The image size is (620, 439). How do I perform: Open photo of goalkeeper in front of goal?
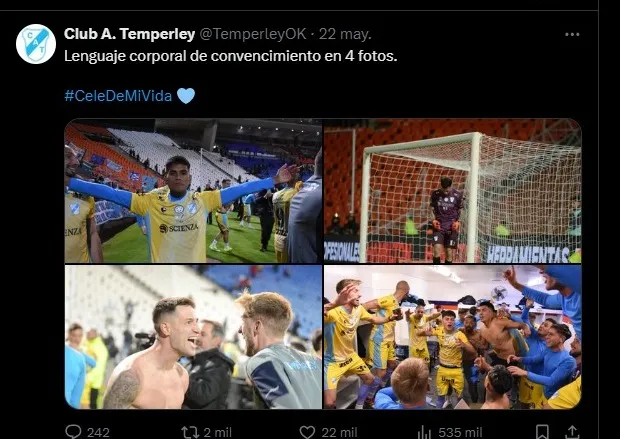(452, 190)
